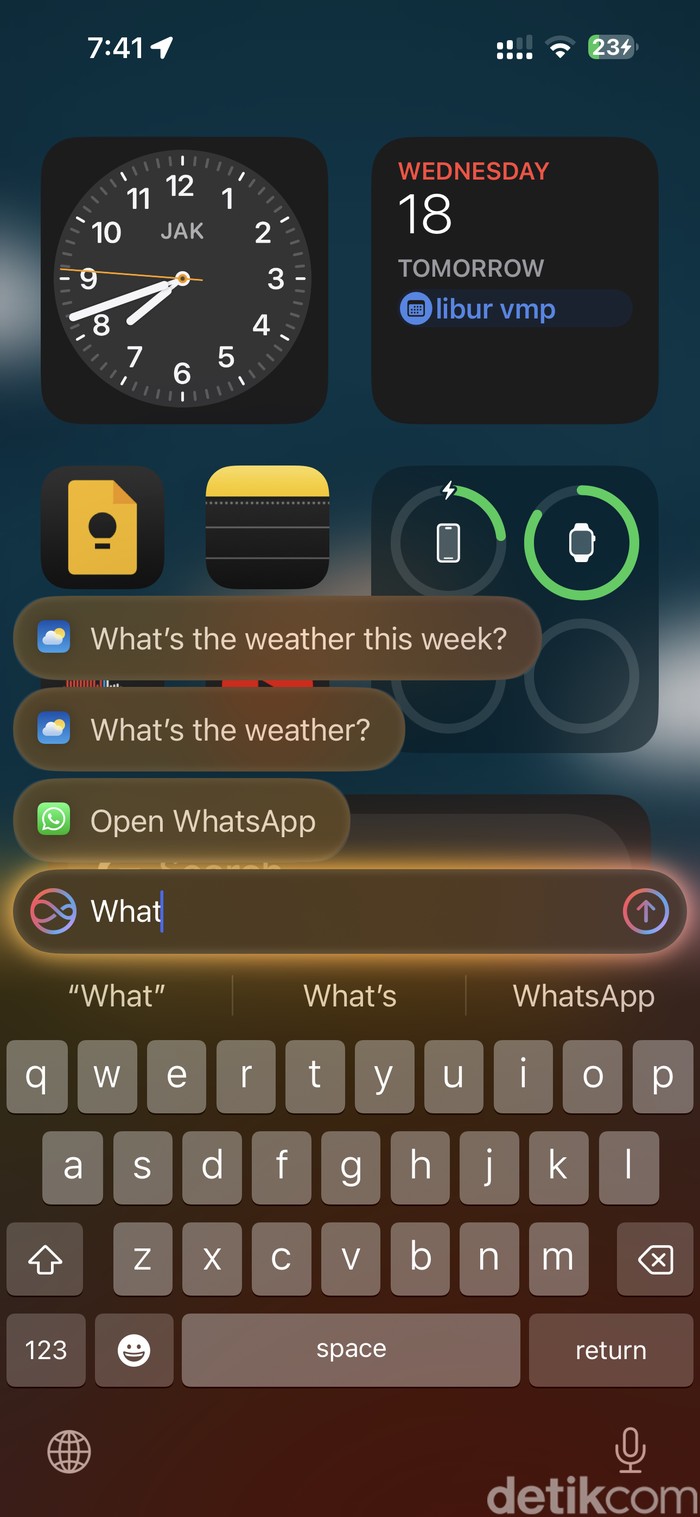Pick the WhatsApp keyboard prediction
The height and width of the screenshot is (1517, 700).
point(583,996)
